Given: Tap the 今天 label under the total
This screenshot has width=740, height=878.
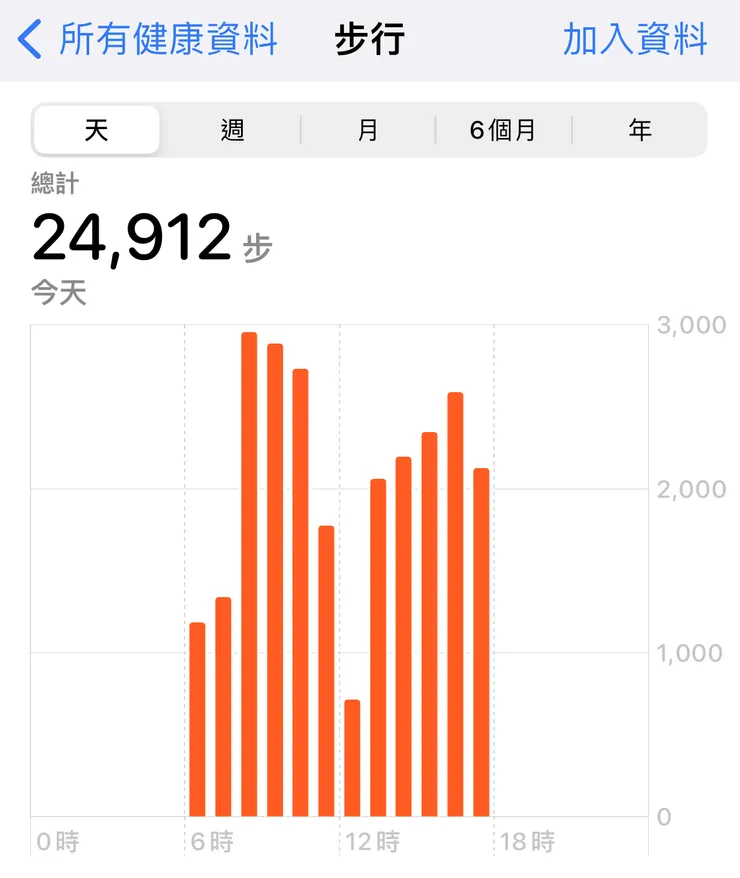Looking at the screenshot, I should tap(57, 293).
